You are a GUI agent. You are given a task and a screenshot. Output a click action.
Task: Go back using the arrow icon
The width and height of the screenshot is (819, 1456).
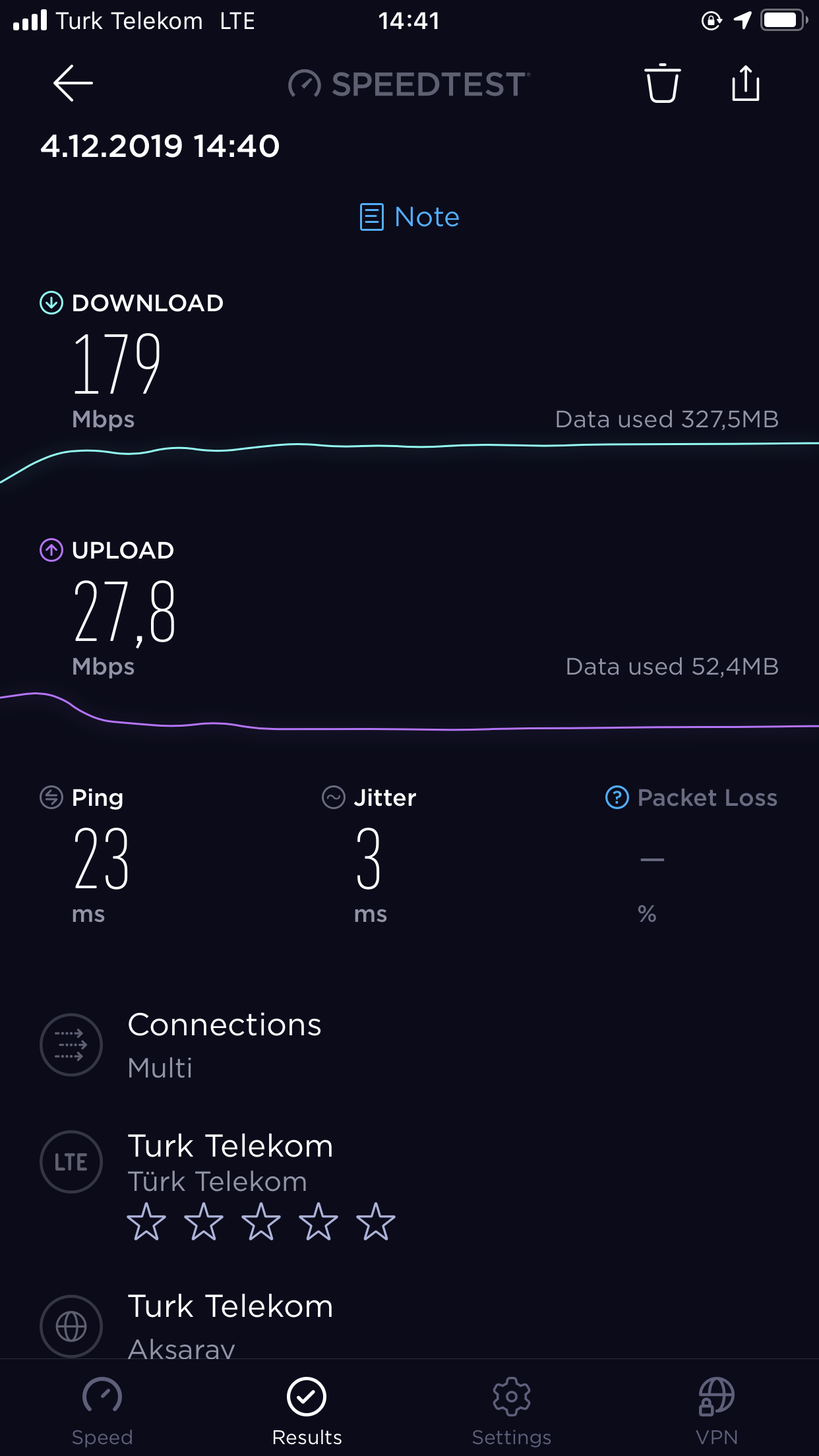pos(73,83)
